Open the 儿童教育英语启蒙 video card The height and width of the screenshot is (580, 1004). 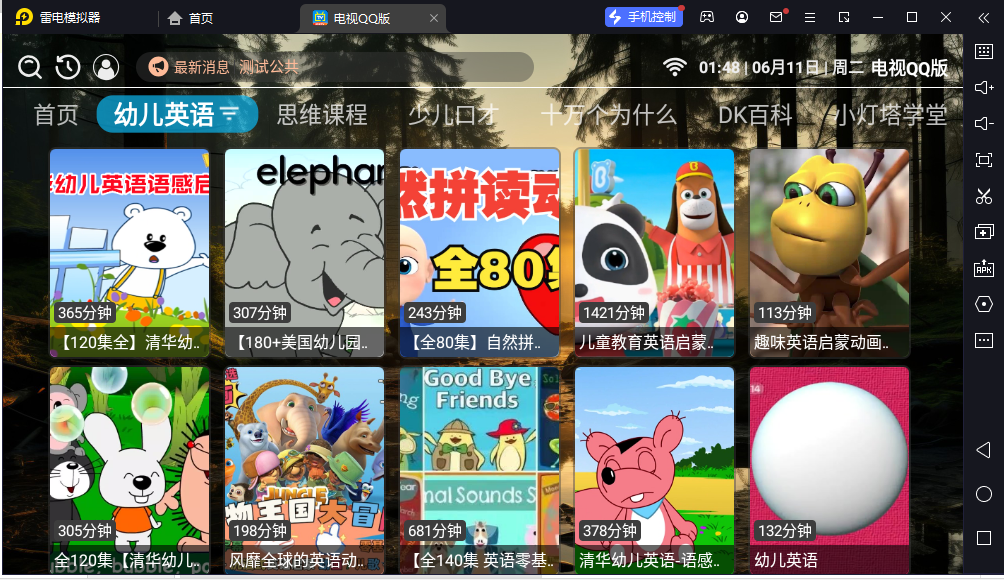point(654,253)
